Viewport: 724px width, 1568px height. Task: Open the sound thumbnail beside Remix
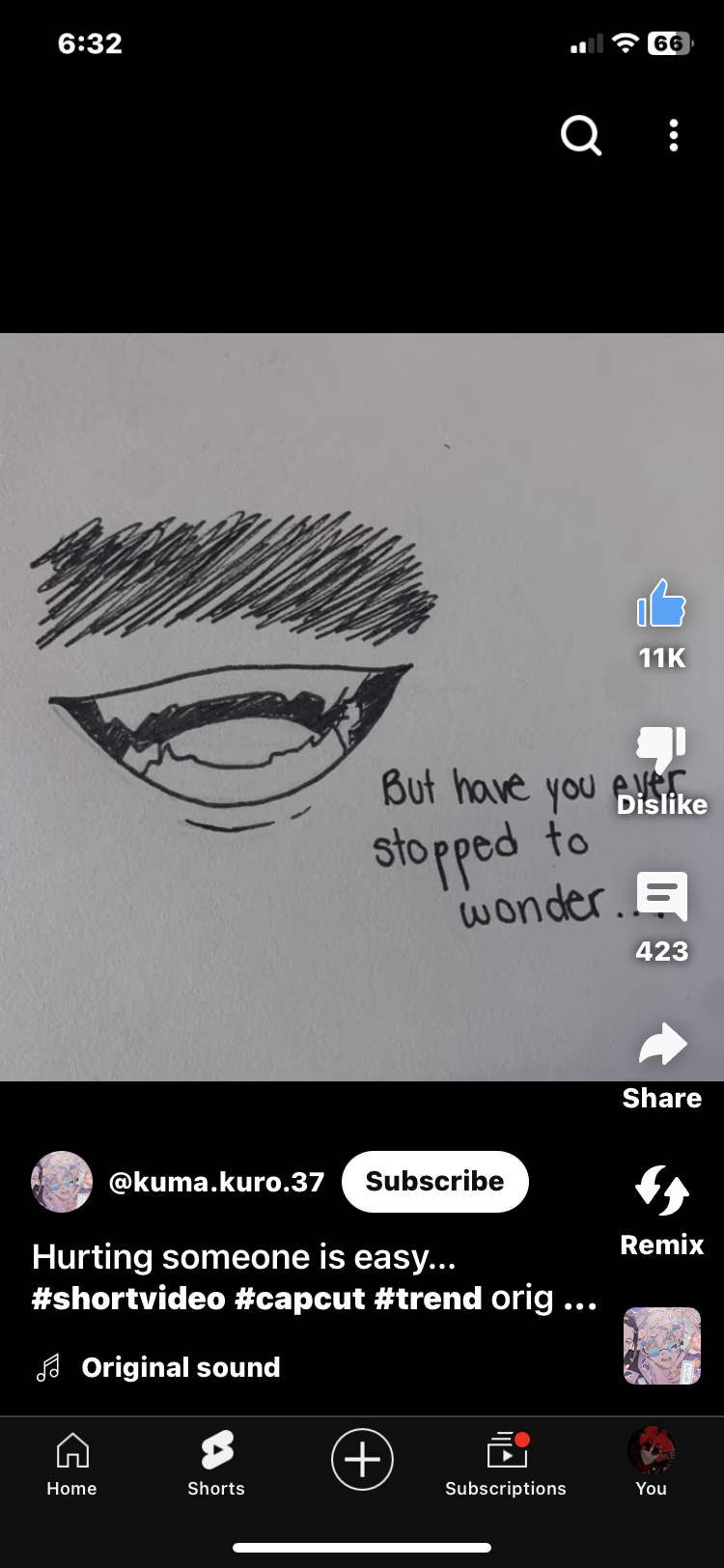pos(662,1346)
